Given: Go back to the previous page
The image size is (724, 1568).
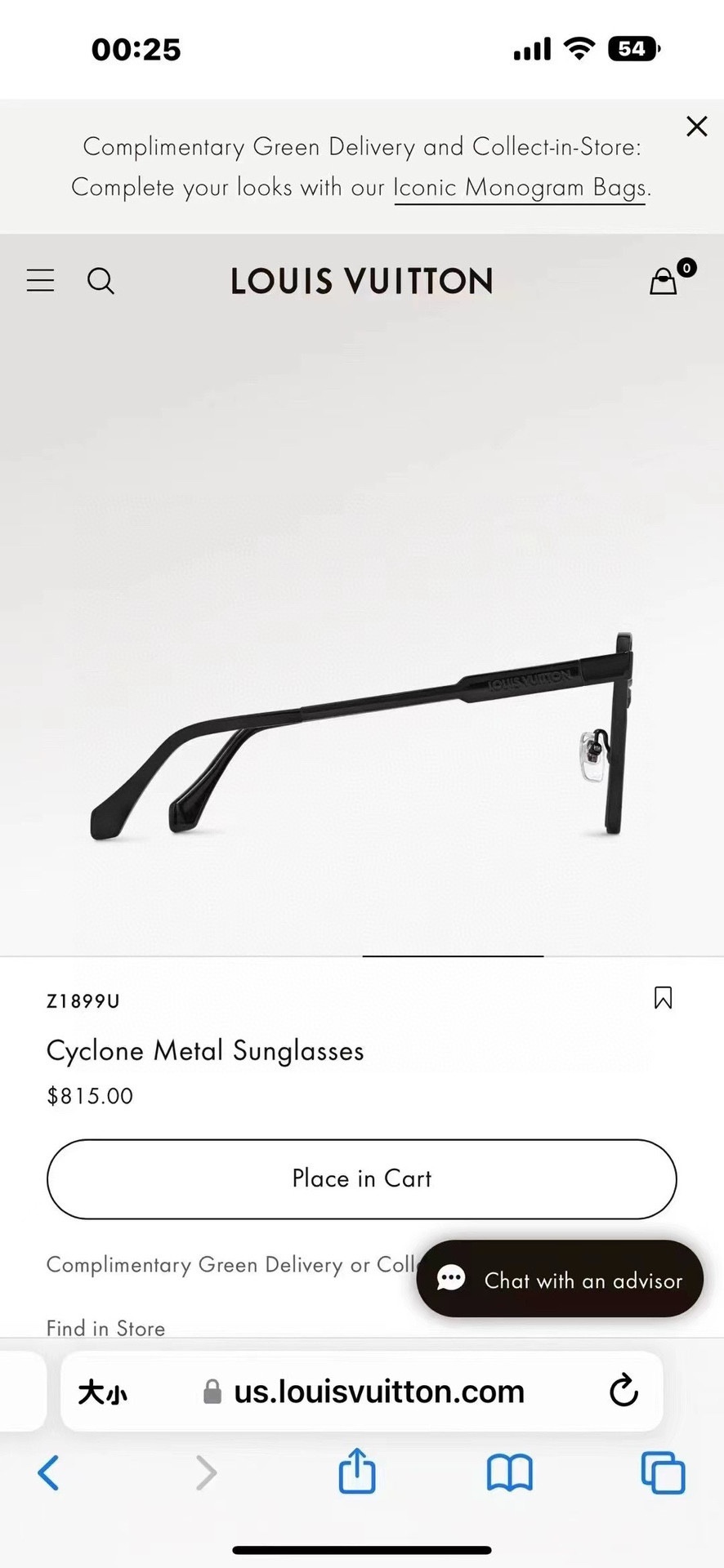Looking at the screenshot, I should tap(49, 1472).
